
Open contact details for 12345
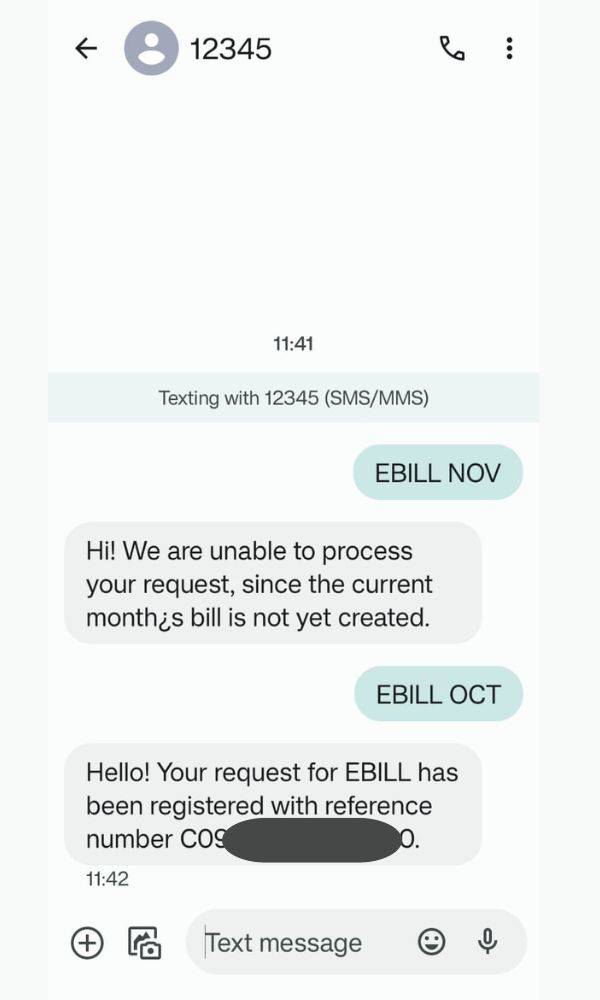coord(230,48)
